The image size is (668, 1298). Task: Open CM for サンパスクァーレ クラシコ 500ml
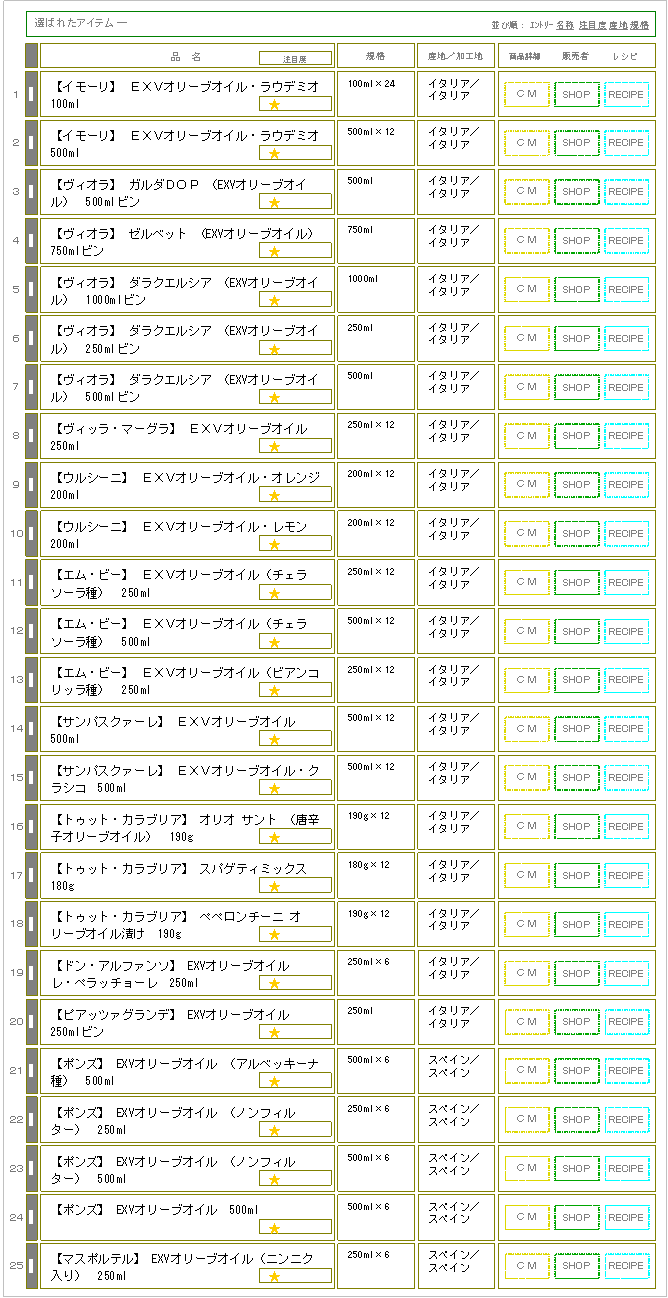coord(526,778)
